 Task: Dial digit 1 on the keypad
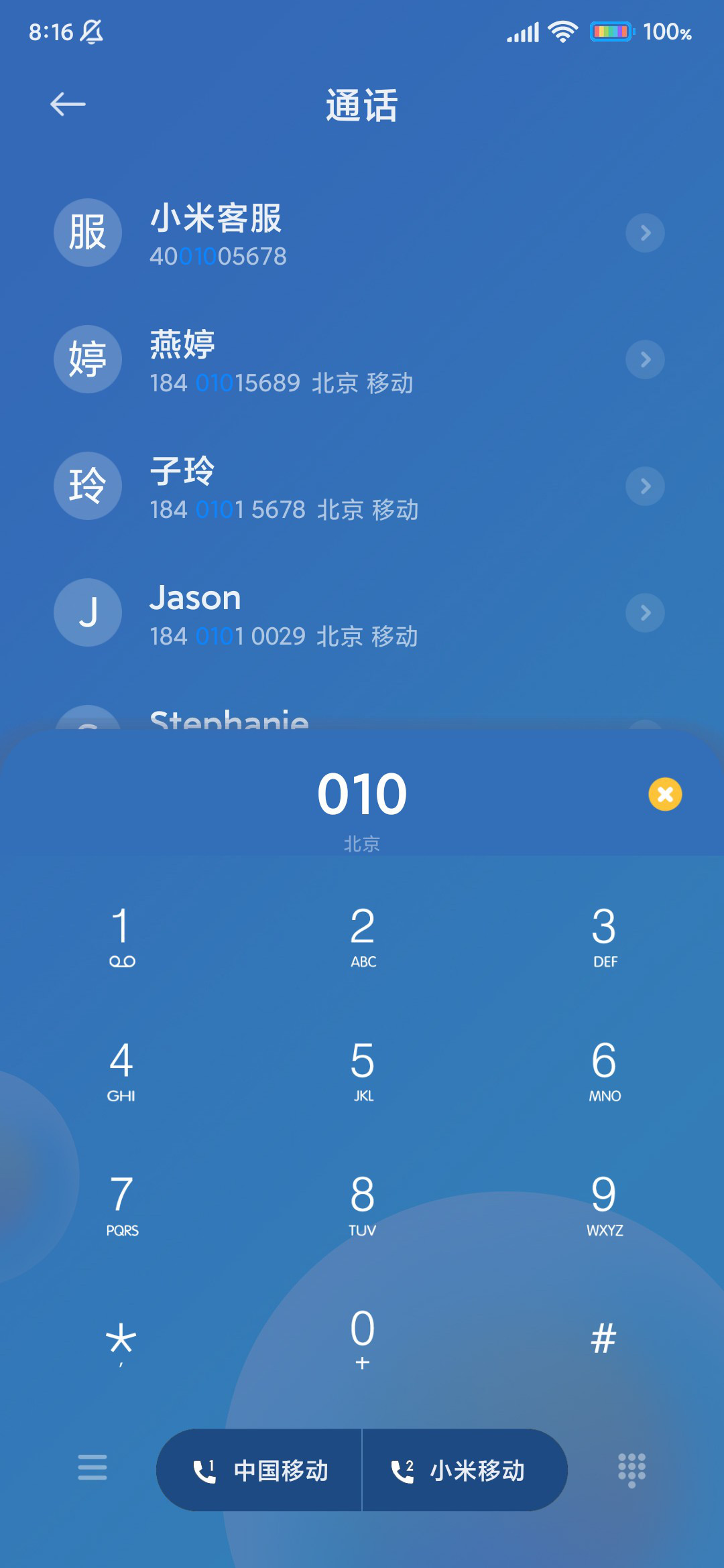click(121, 936)
